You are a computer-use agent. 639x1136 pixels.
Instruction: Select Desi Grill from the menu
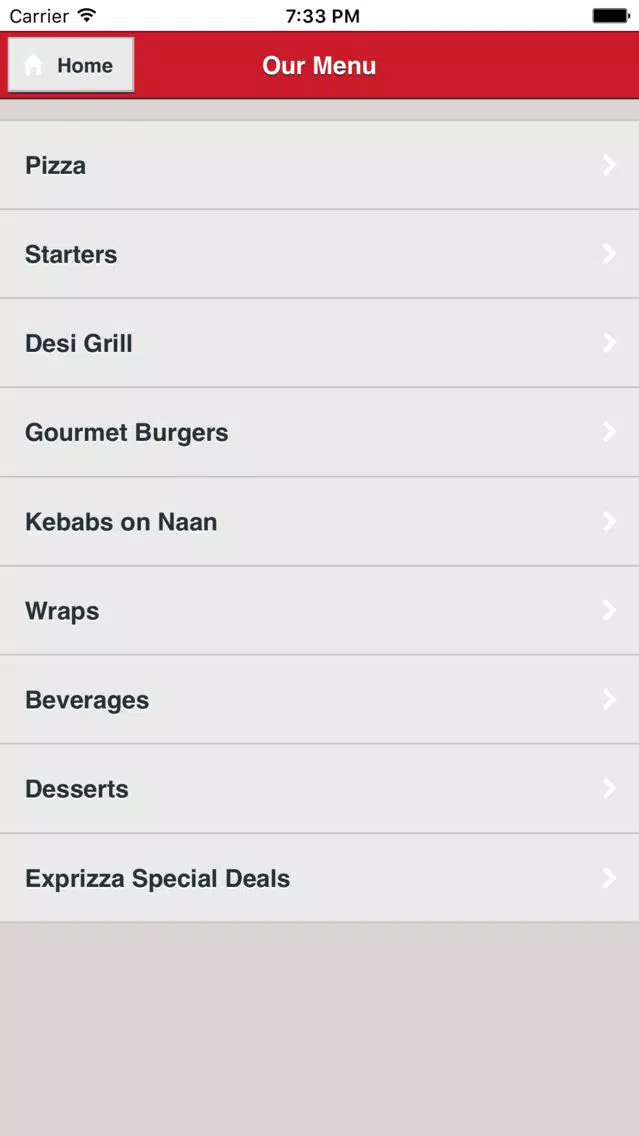[320, 343]
